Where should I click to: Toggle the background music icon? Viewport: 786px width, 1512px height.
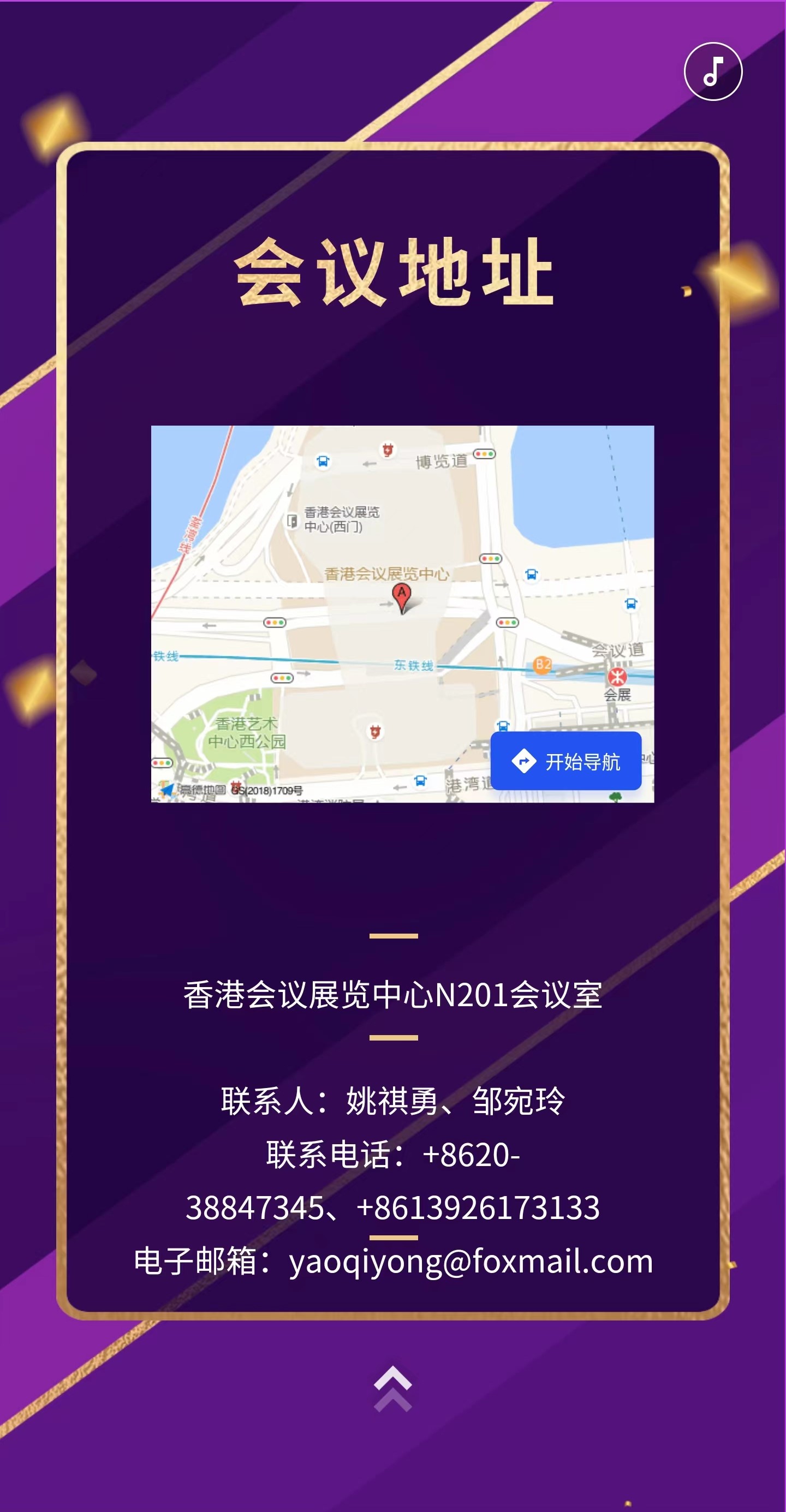click(713, 71)
